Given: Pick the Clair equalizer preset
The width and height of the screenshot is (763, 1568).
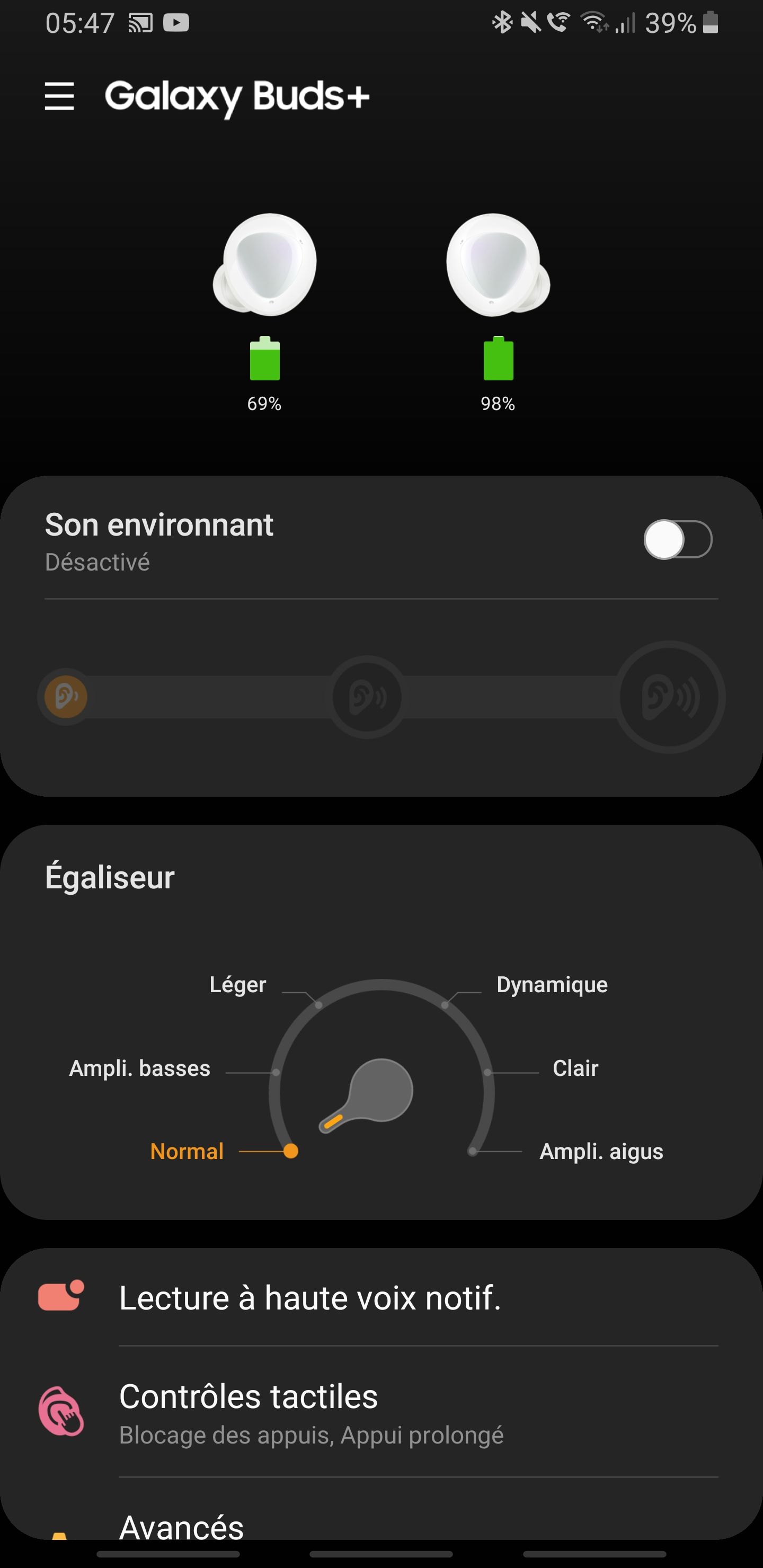Looking at the screenshot, I should click(x=575, y=1068).
